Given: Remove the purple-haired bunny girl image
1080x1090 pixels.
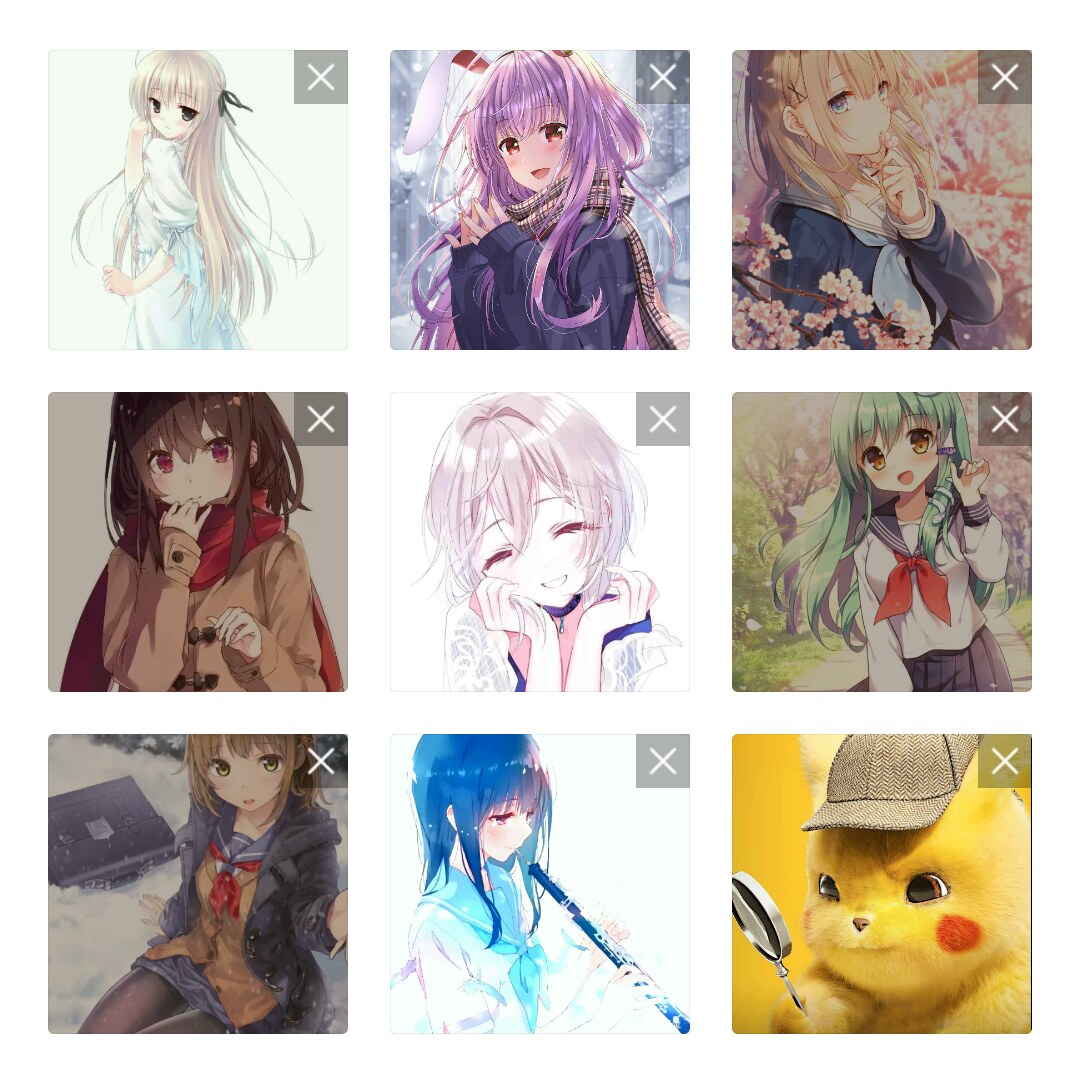Looking at the screenshot, I should (662, 77).
